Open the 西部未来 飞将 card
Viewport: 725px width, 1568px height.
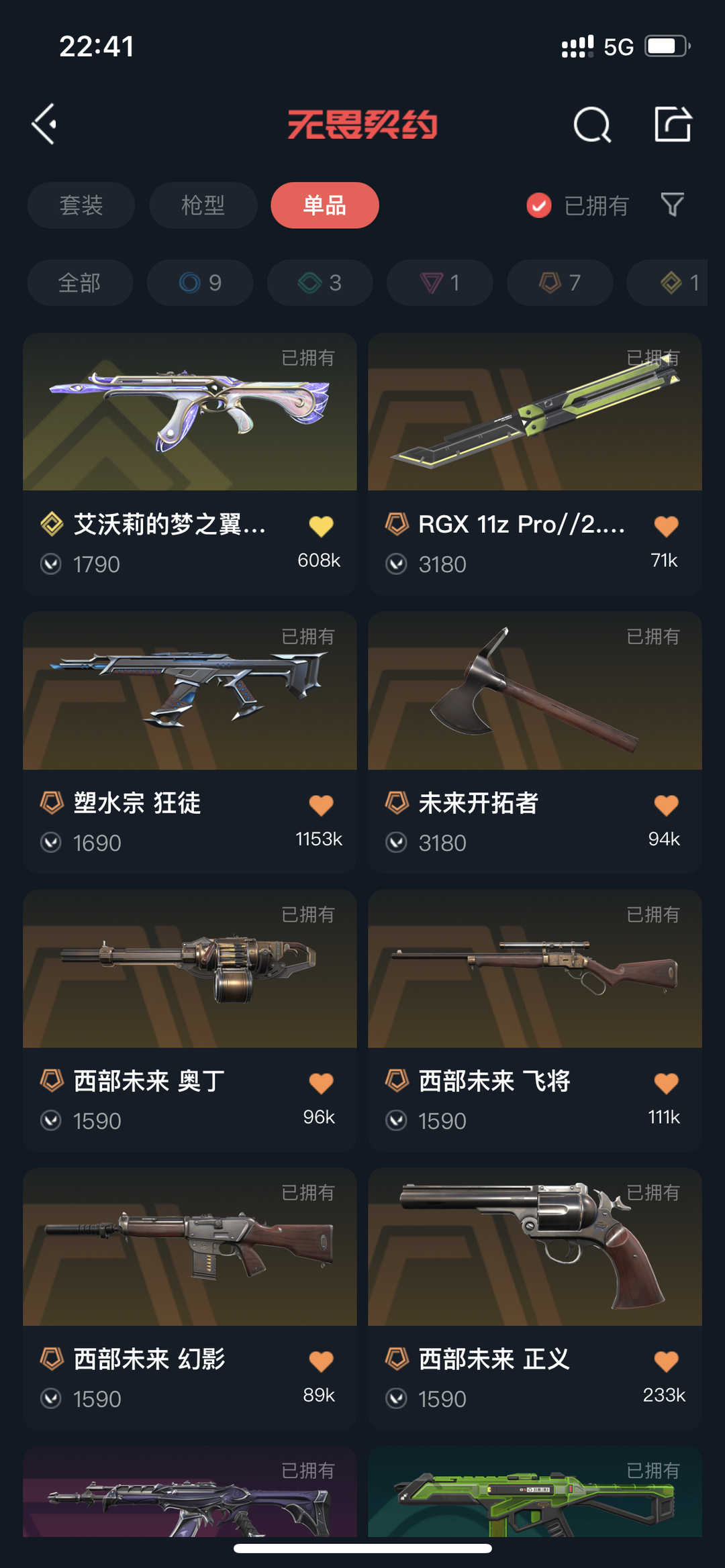535,1021
